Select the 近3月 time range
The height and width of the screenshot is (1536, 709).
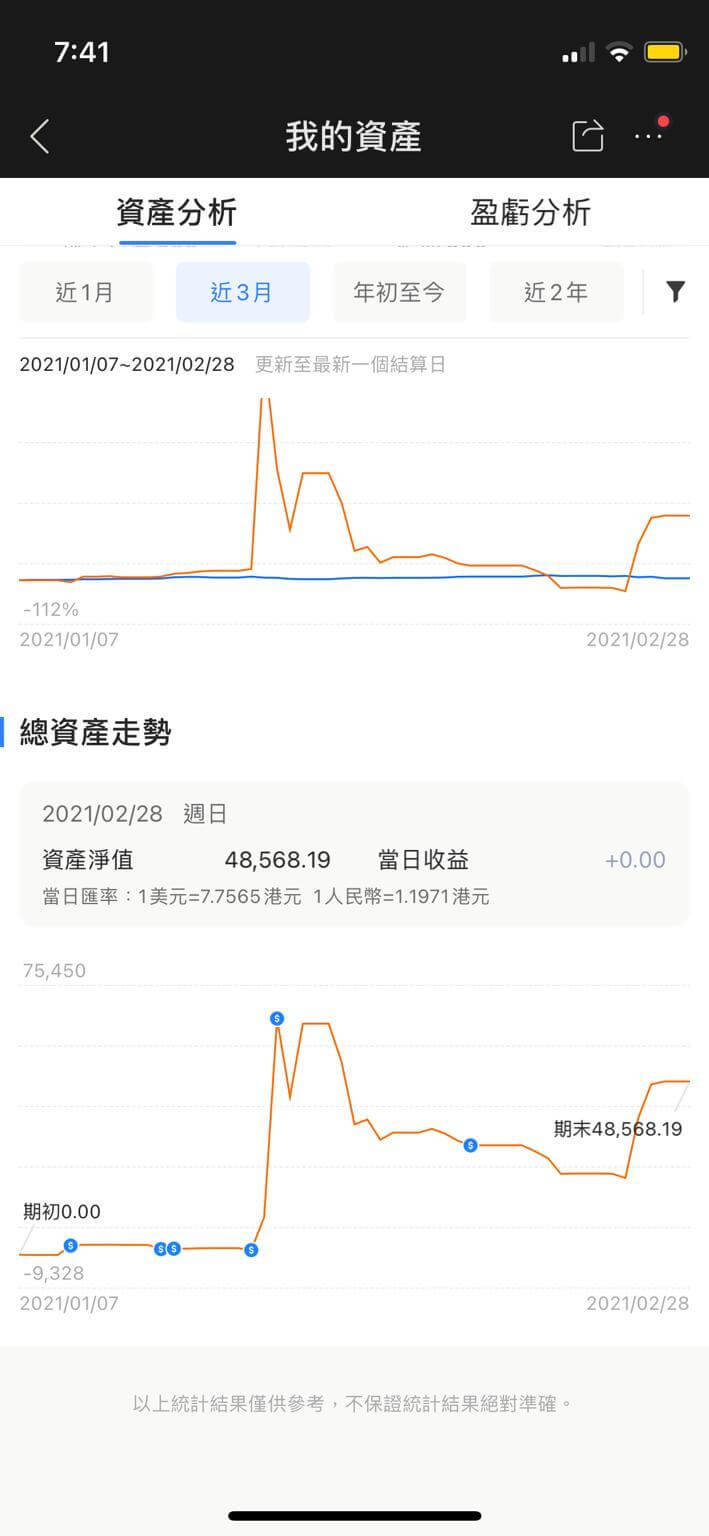coord(243,292)
